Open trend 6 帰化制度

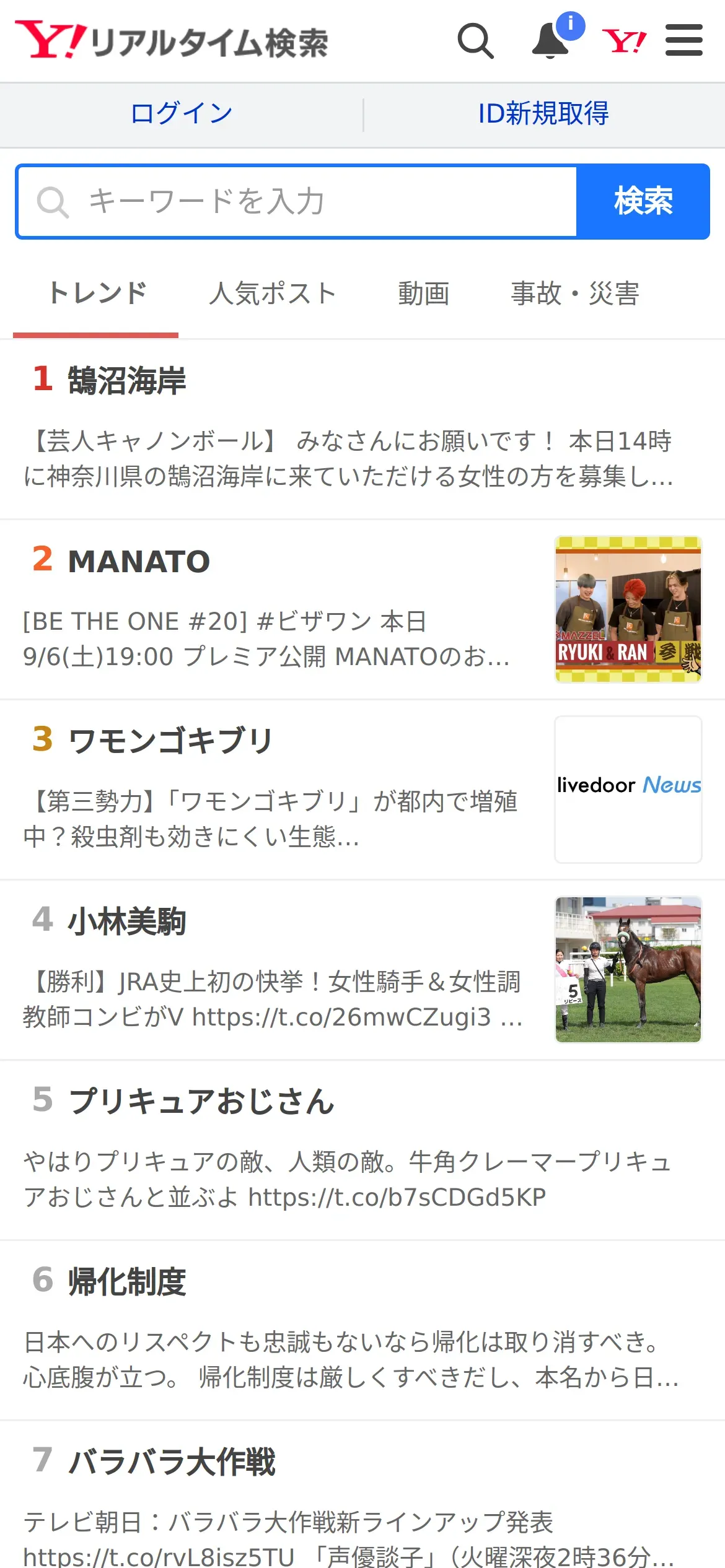127,1282
